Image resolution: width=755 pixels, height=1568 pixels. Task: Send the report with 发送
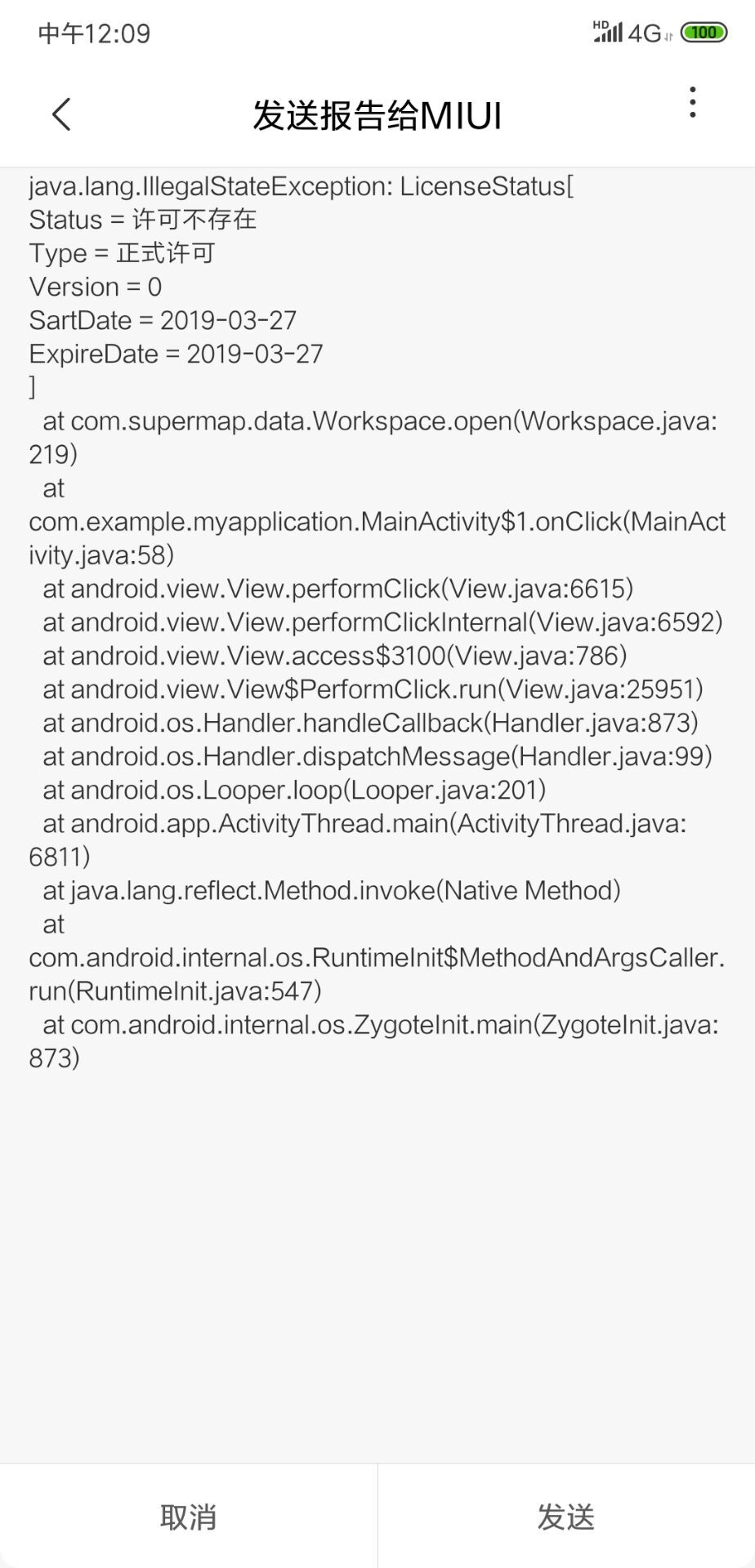pos(566,1517)
